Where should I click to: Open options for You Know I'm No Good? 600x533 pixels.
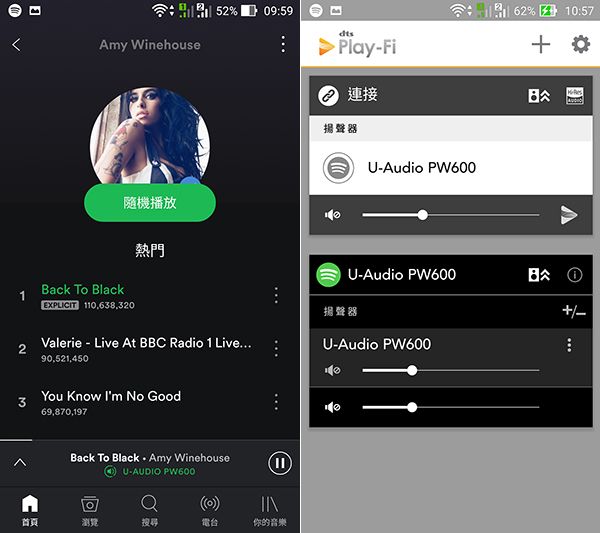point(276,402)
